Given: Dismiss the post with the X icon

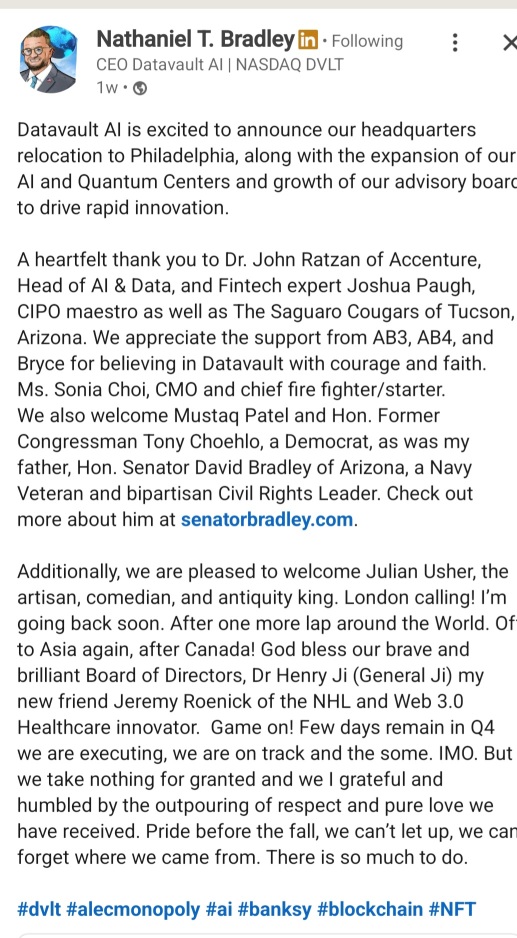Looking at the screenshot, I should click(x=509, y=42).
